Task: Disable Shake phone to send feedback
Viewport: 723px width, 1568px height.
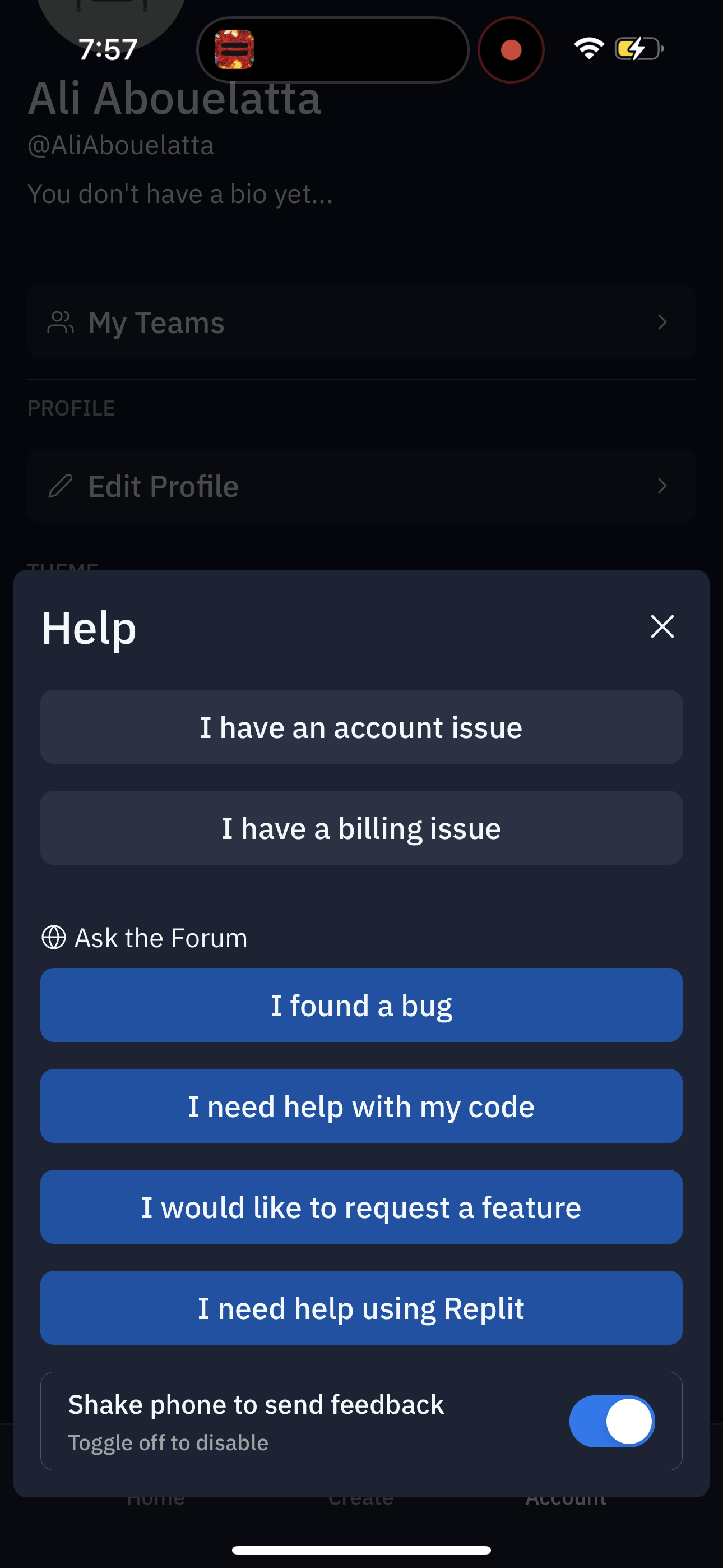Action: point(611,1421)
